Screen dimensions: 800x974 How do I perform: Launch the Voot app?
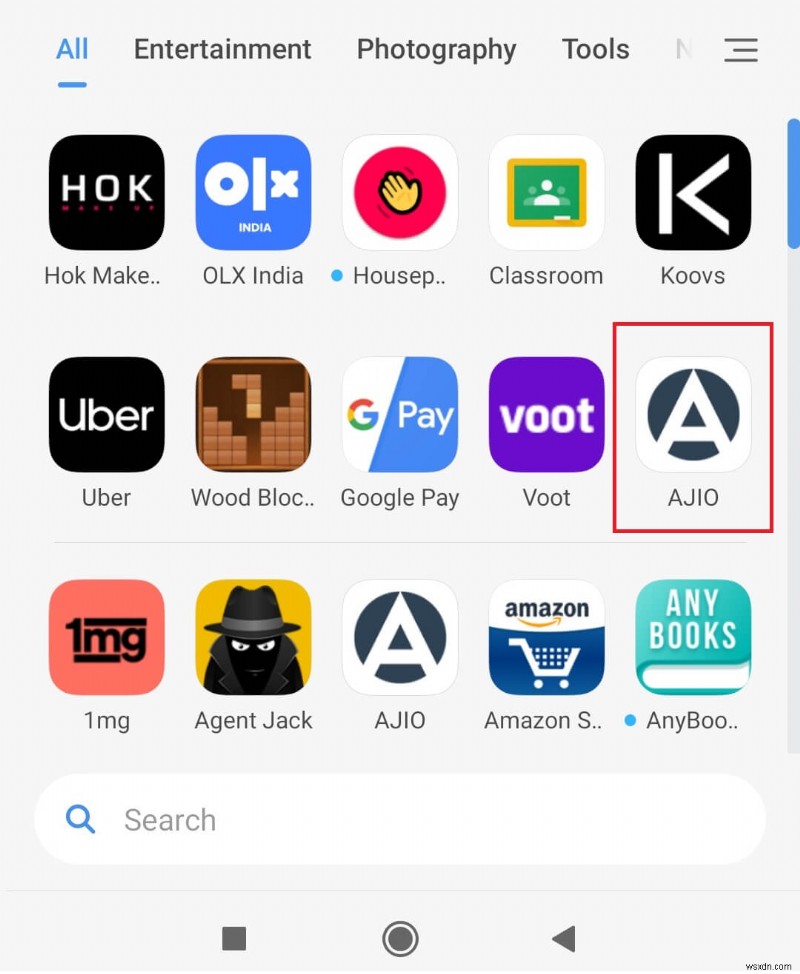point(546,414)
